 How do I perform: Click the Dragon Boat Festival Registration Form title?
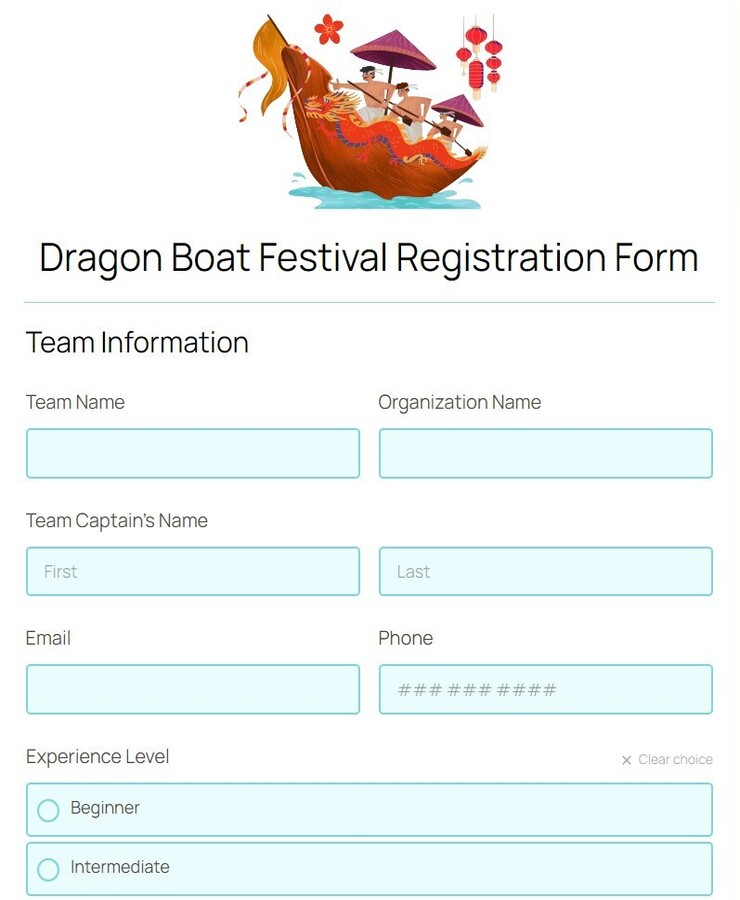370,257
